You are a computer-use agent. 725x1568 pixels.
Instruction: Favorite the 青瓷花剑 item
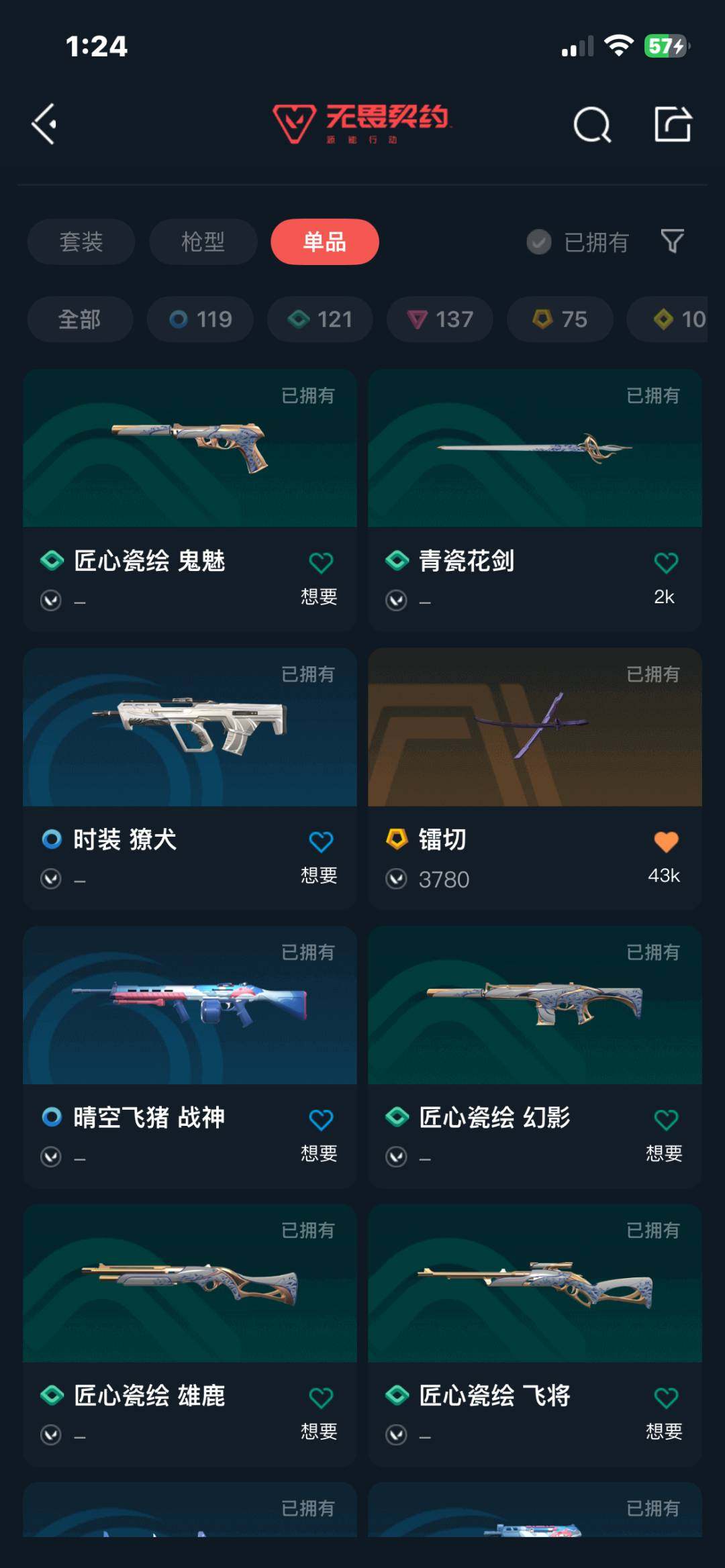click(x=666, y=562)
